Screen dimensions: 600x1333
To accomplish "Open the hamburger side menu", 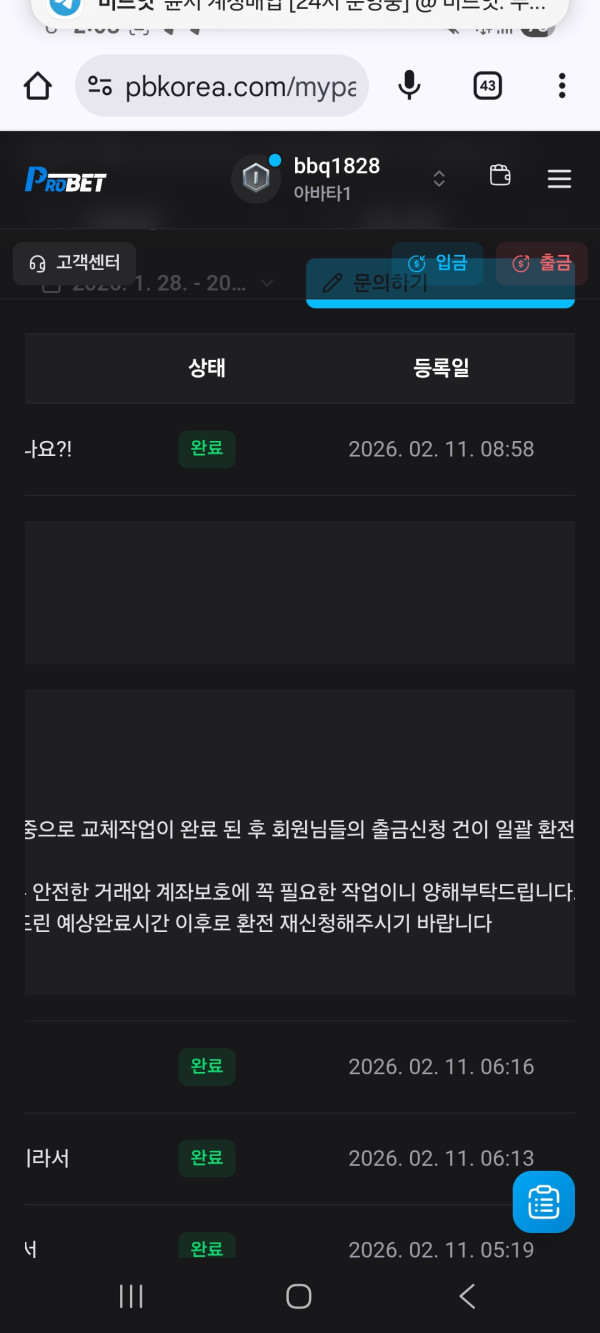I will coord(559,179).
